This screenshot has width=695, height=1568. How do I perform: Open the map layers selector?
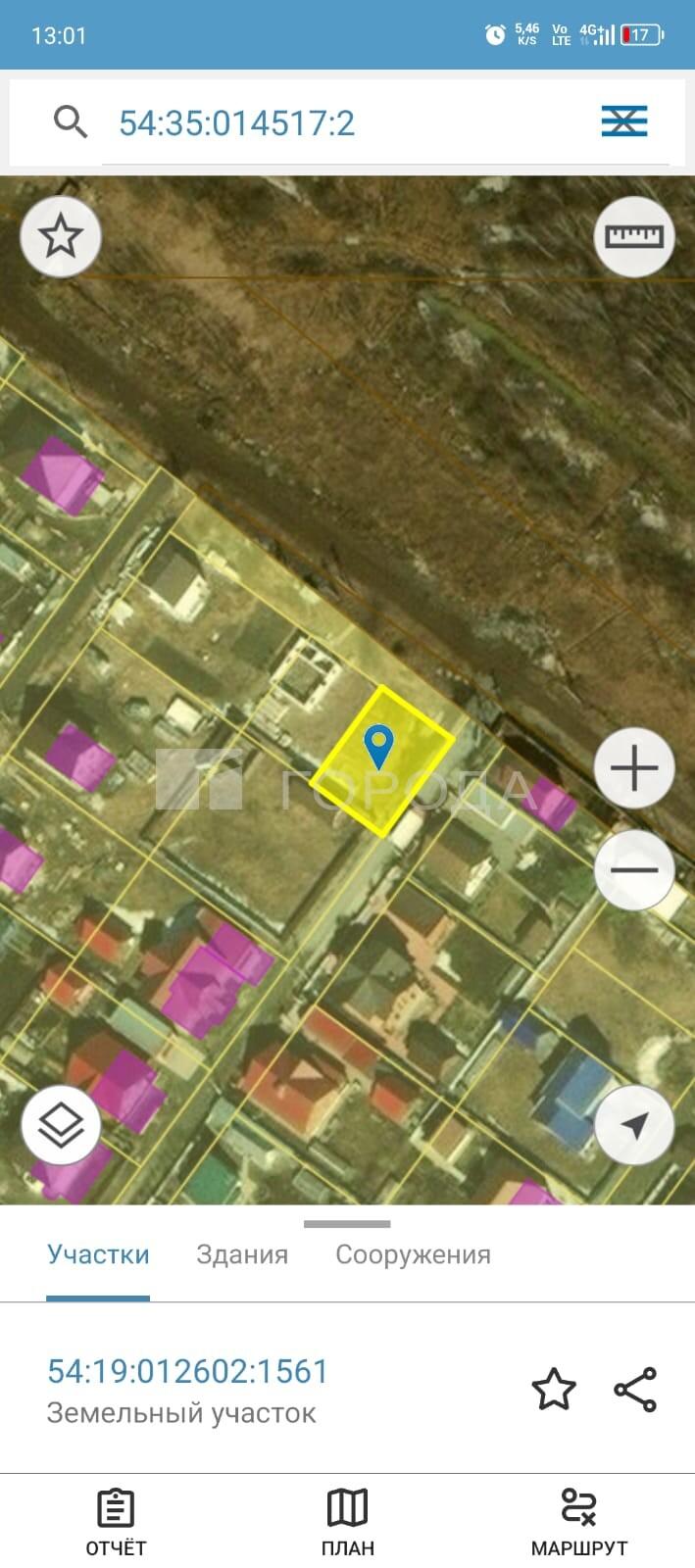pyautogui.click(x=61, y=1125)
